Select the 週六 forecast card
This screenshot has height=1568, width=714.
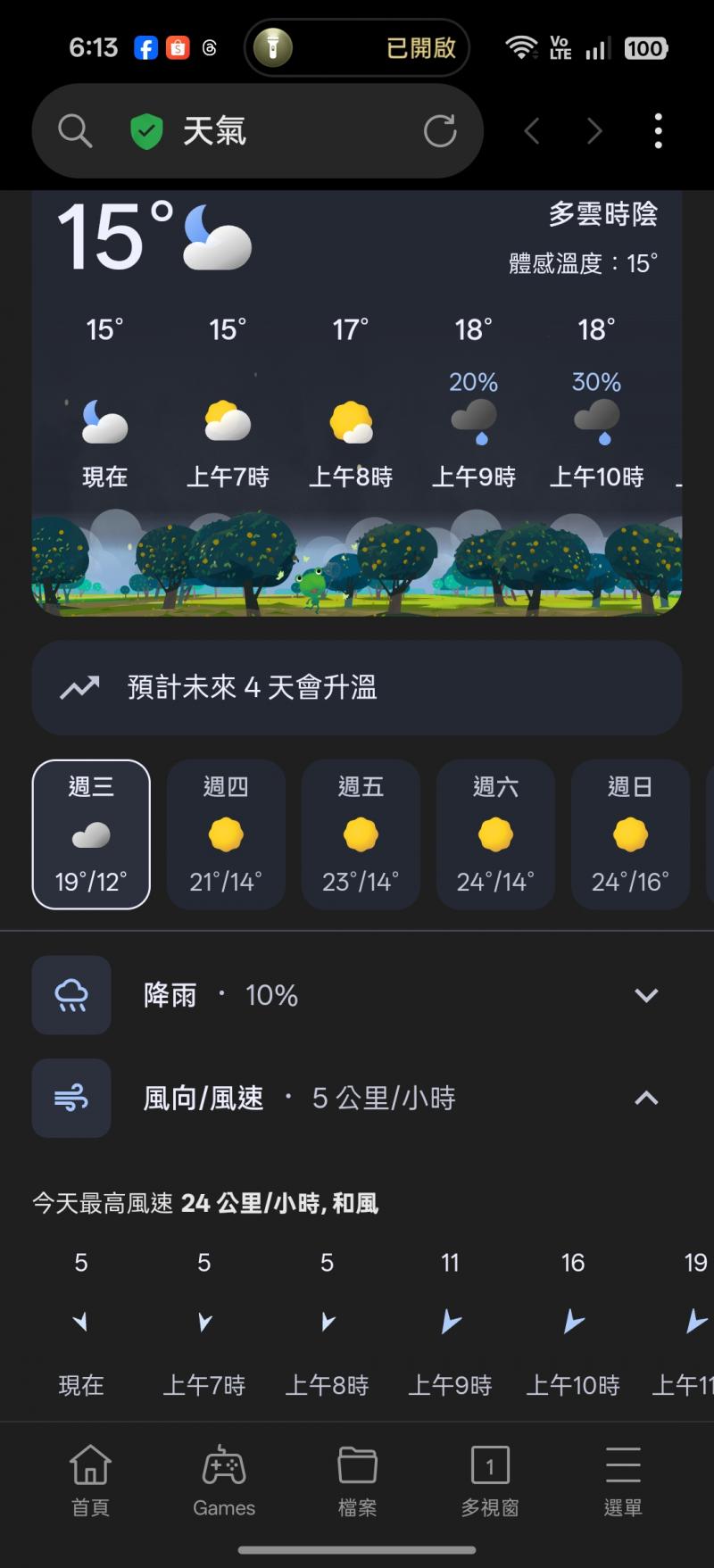pos(495,834)
